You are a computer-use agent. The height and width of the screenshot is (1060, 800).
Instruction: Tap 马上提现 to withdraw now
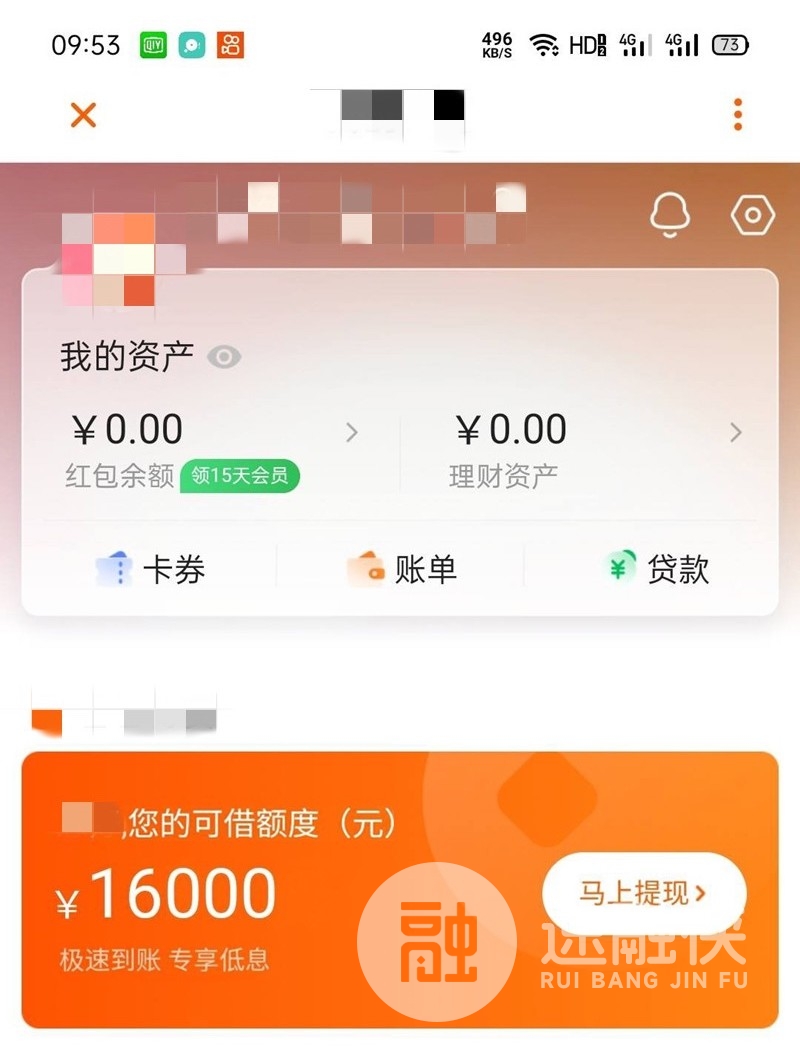click(x=644, y=893)
